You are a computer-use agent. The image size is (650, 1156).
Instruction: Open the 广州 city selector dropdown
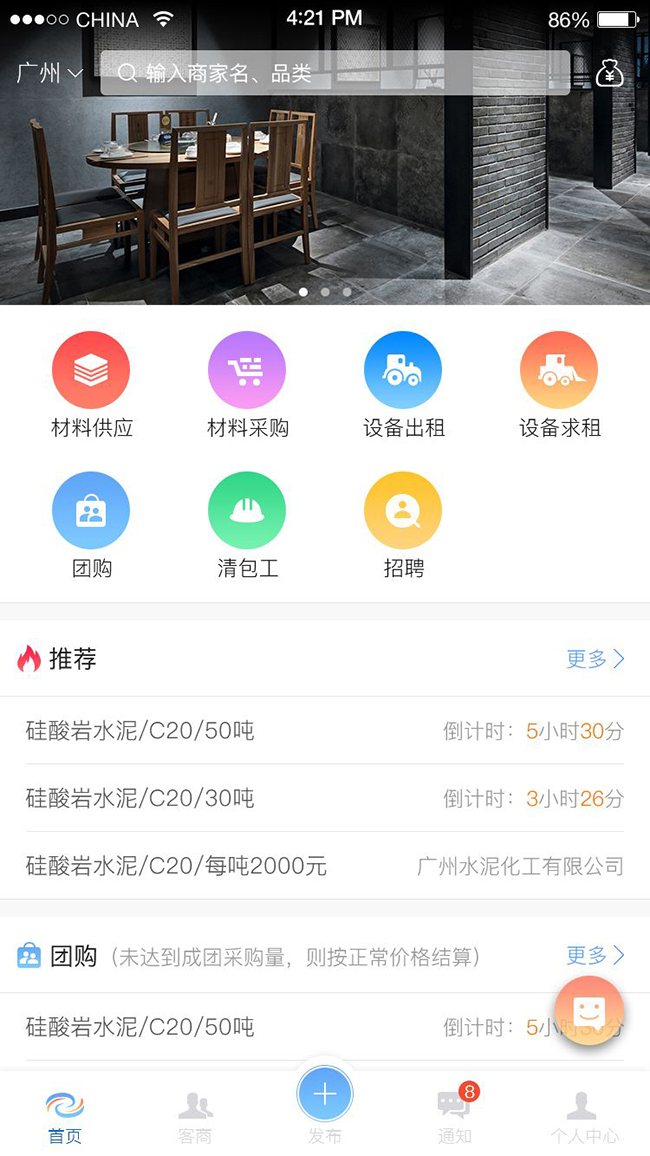point(49,74)
